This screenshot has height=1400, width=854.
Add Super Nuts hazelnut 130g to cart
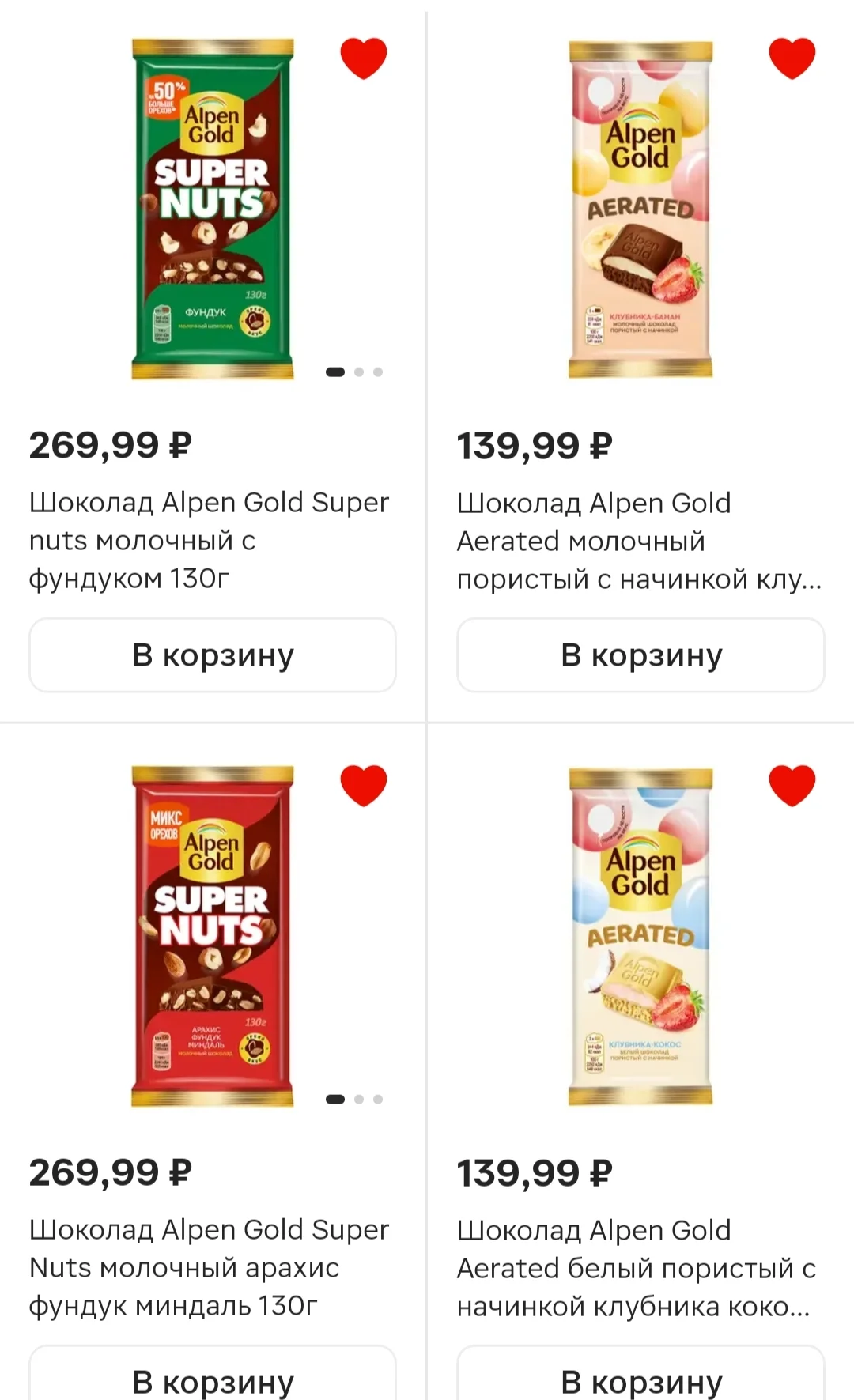click(x=213, y=655)
